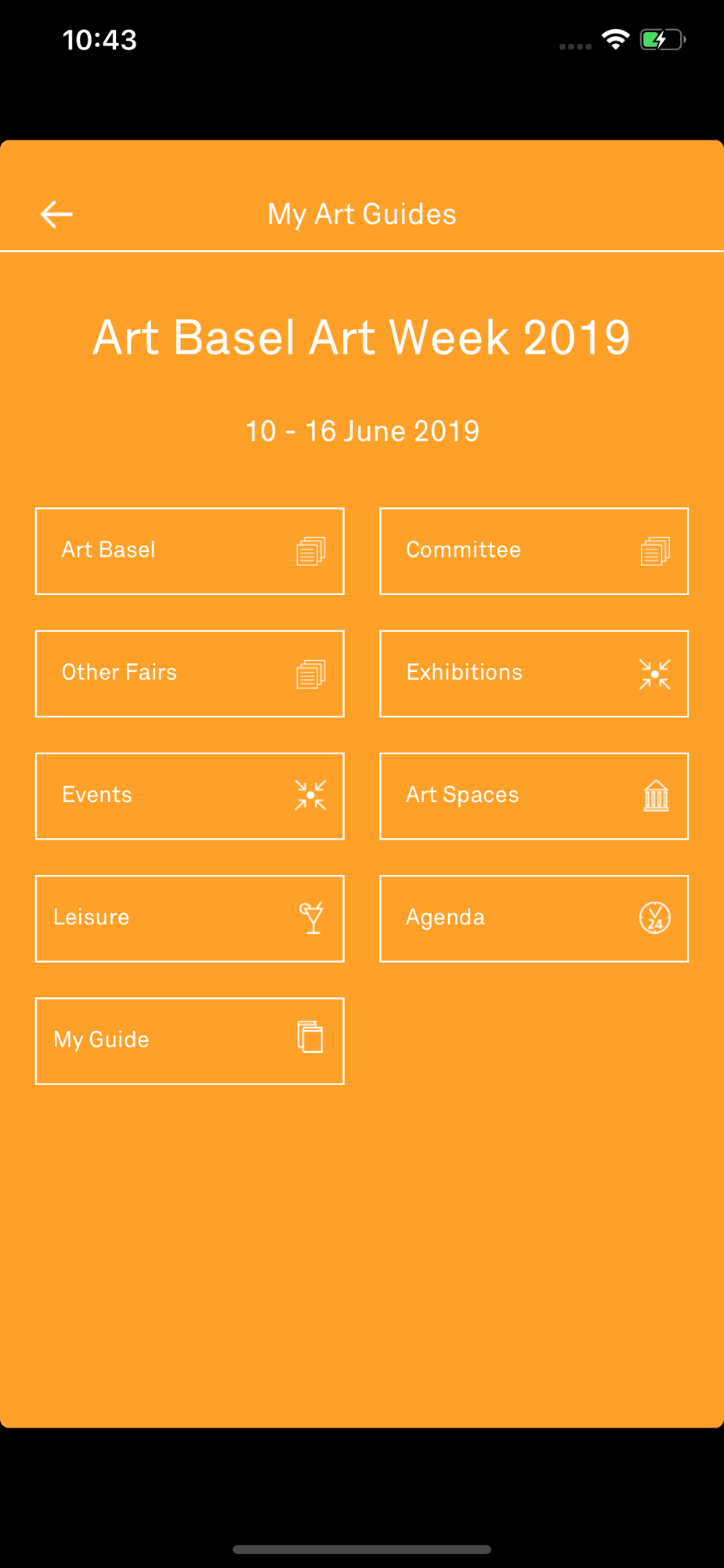Open My Guide
Image resolution: width=724 pixels, height=1568 pixels.
(190, 1040)
